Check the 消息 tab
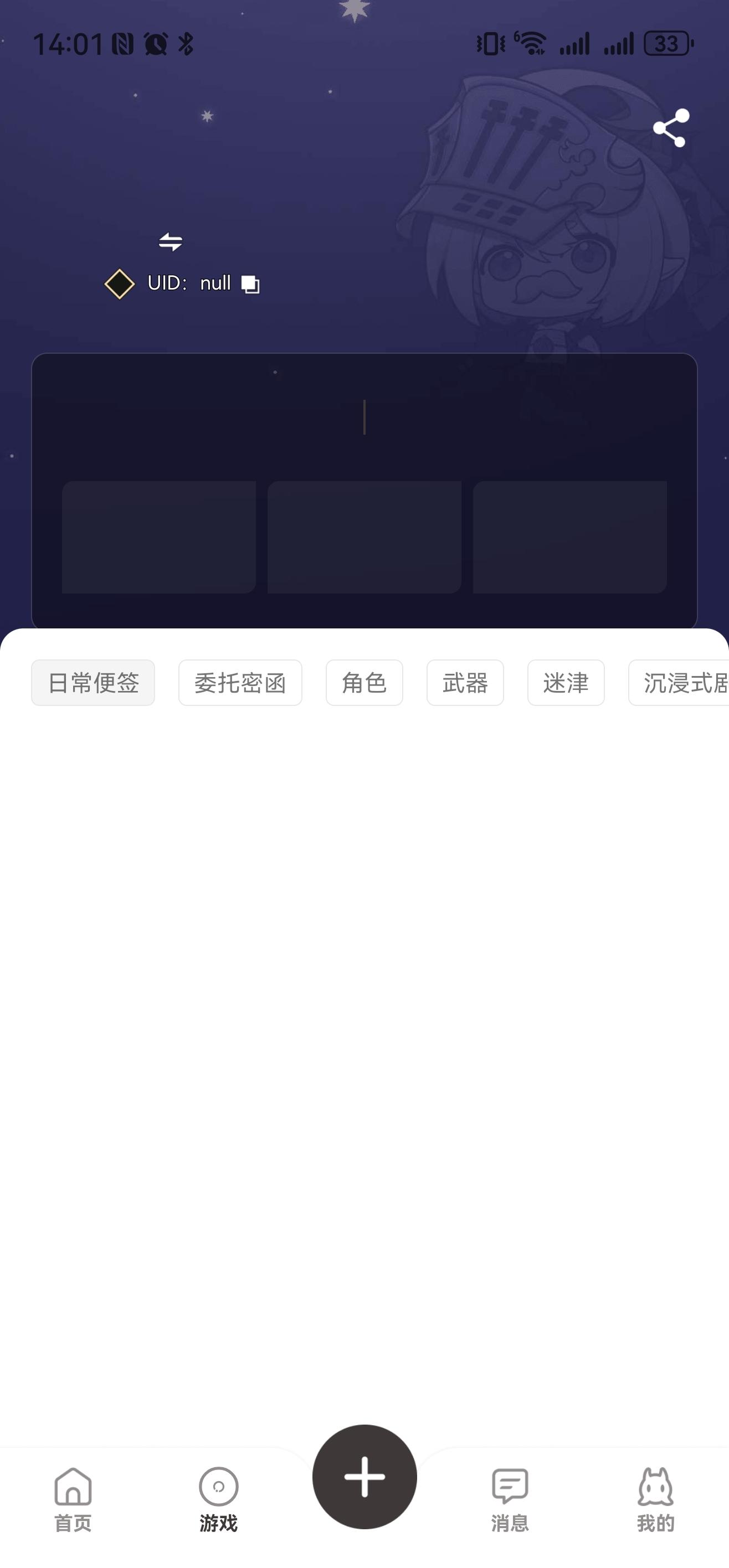The height and width of the screenshot is (1568, 729). pos(510,1499)
